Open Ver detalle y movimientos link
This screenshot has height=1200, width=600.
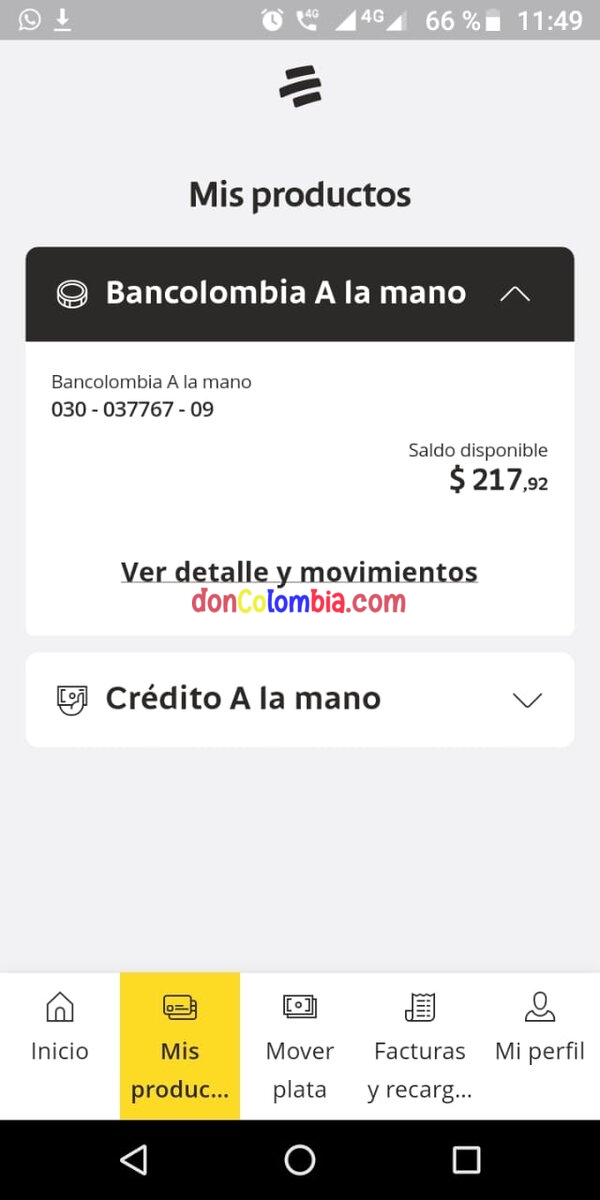point(299,572)
